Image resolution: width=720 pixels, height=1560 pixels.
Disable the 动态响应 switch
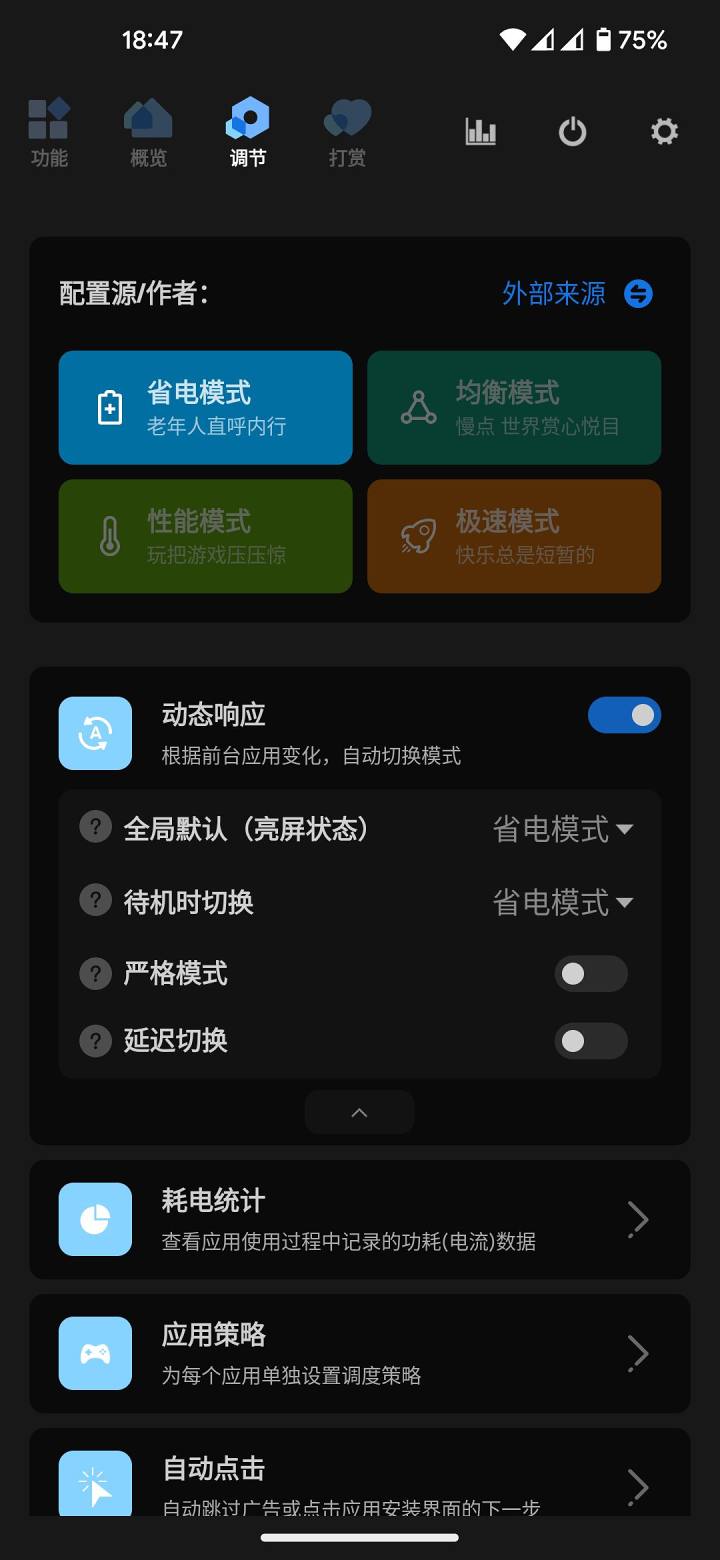point(624,715)
